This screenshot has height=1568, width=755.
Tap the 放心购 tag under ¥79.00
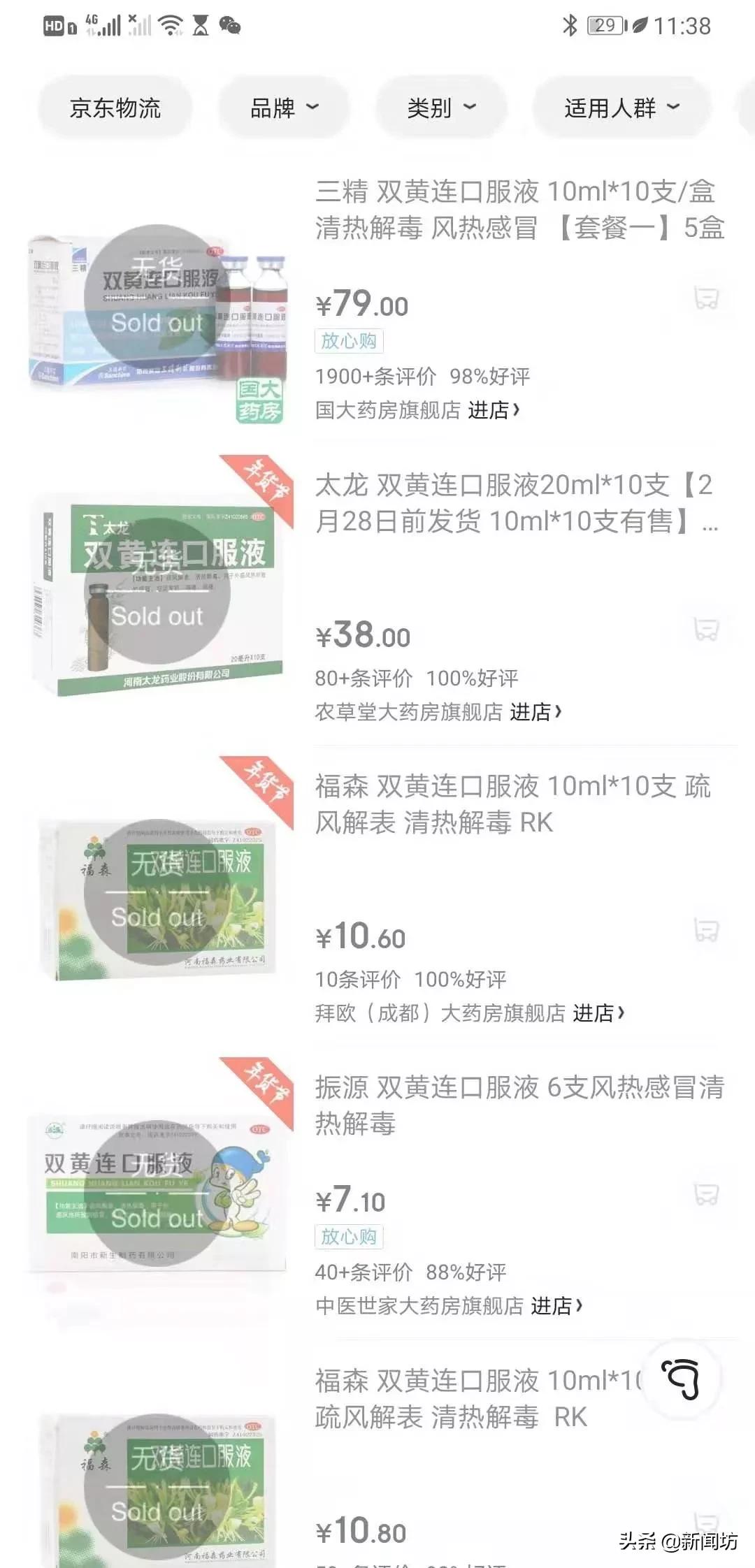coord(349,342)
